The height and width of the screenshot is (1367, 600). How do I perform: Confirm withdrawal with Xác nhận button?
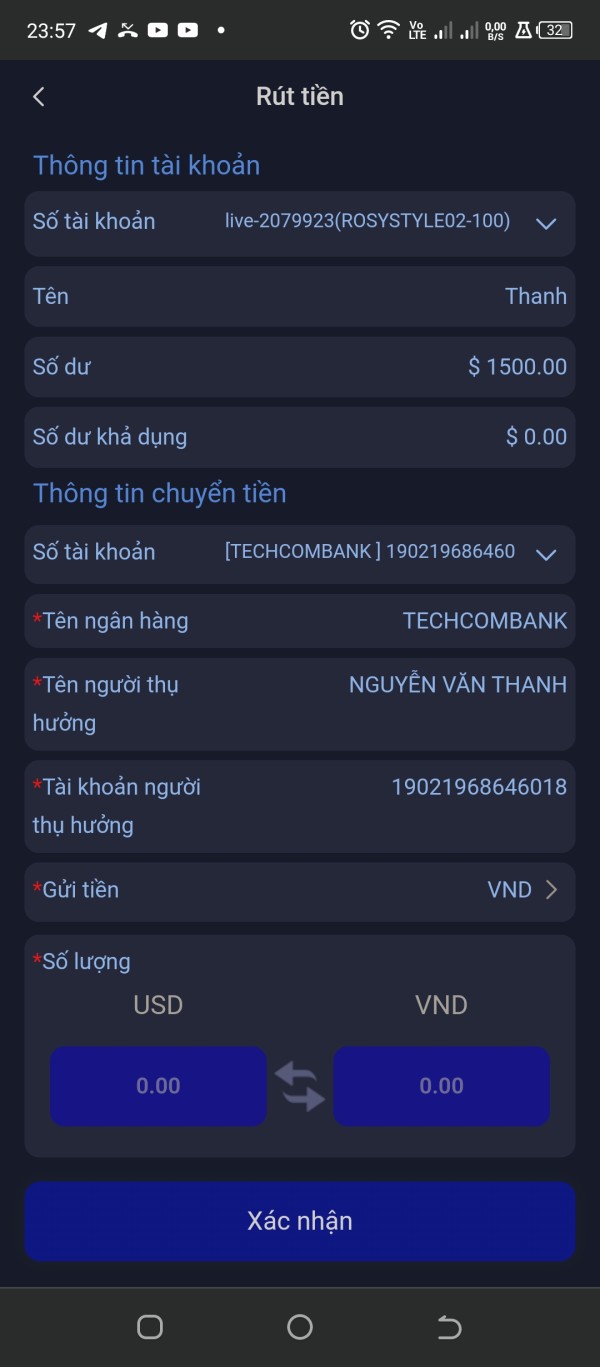300,1221
